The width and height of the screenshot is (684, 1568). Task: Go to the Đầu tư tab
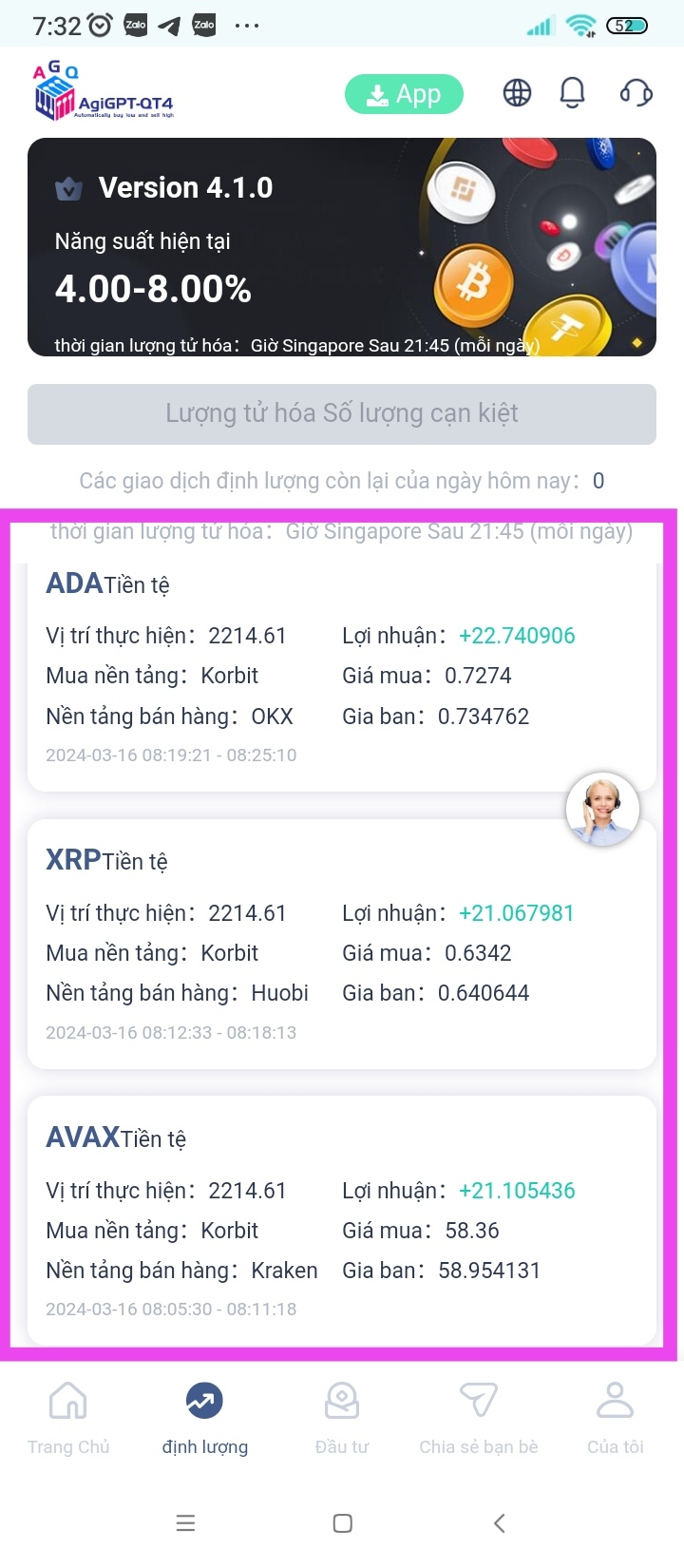point(342,1418)
